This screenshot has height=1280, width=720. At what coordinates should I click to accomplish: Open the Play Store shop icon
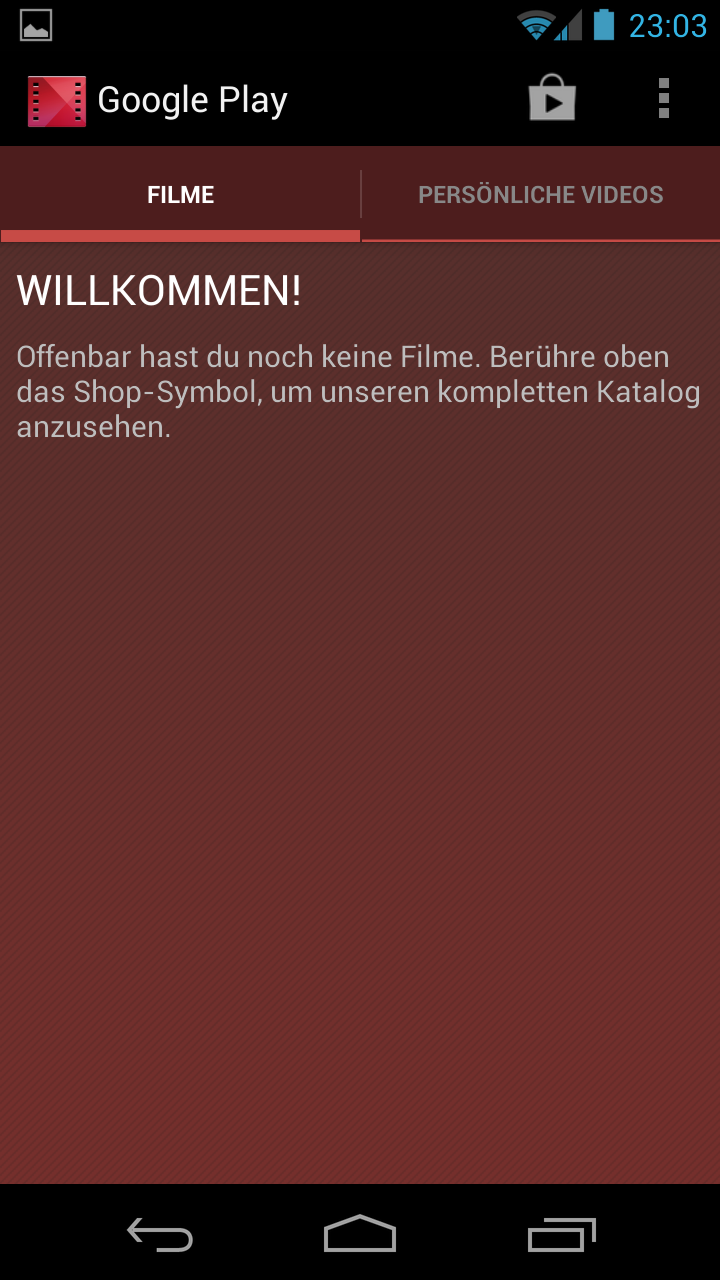(552, 99)
